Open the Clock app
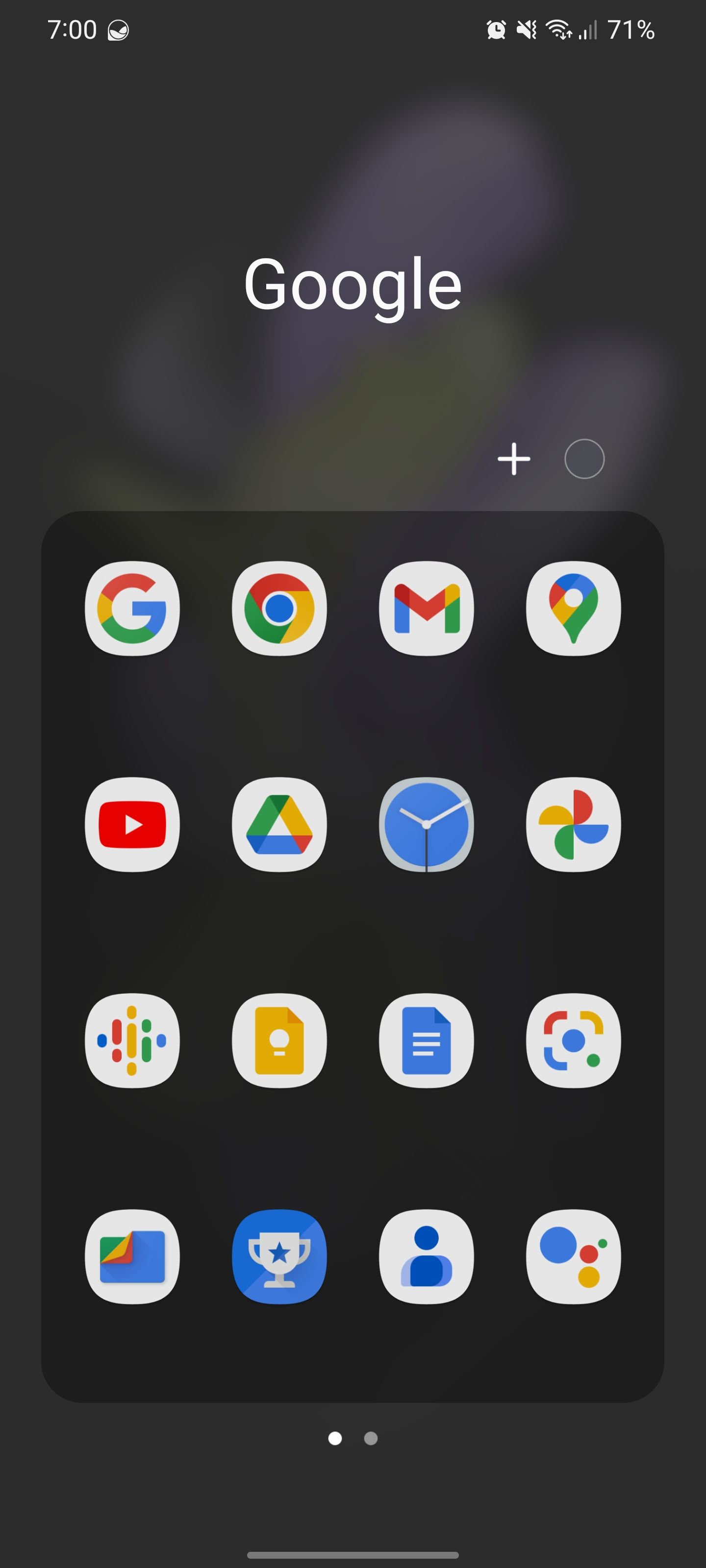Viewport: 706px width, 1568px height. pos(427,825)
